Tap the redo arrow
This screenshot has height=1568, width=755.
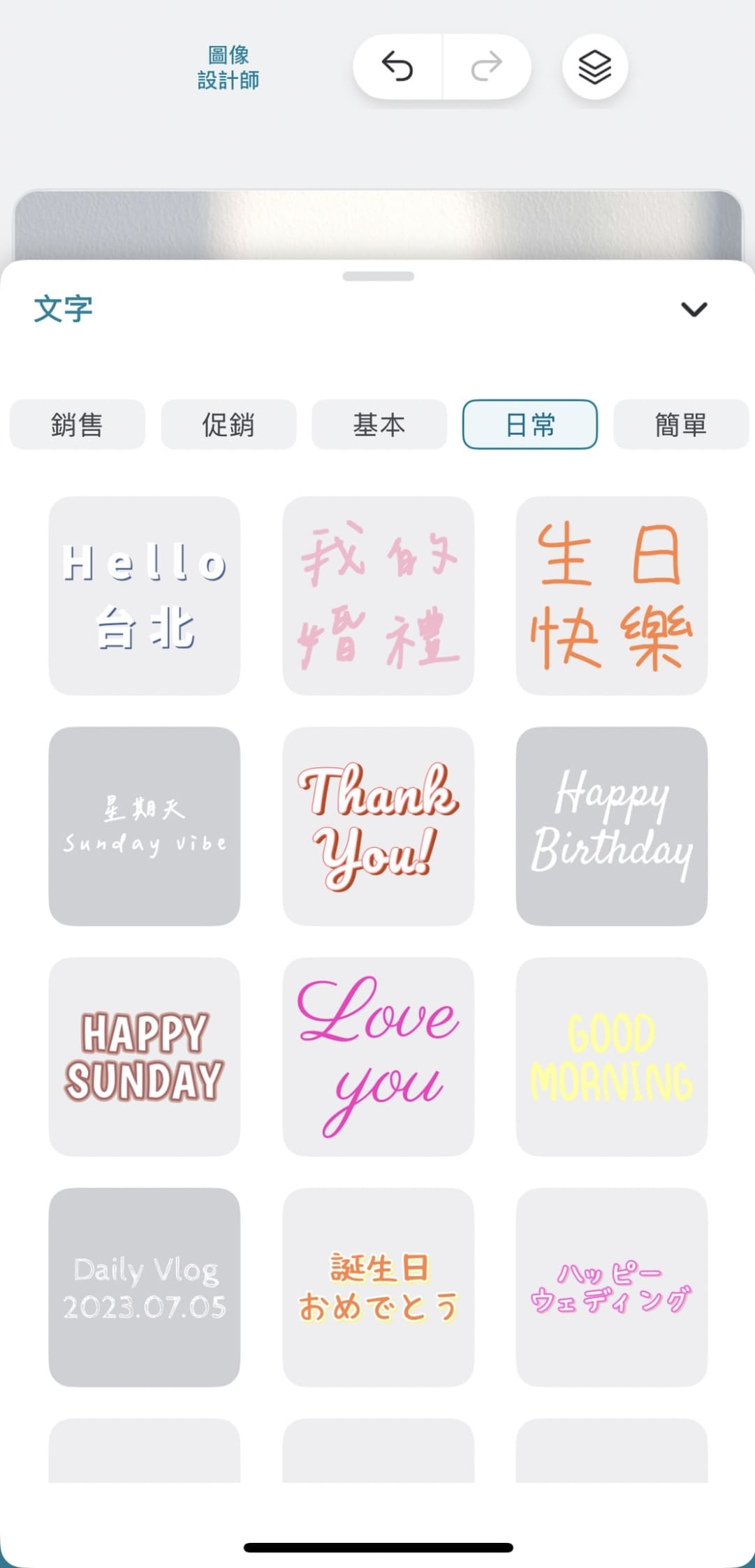[487, 67]
